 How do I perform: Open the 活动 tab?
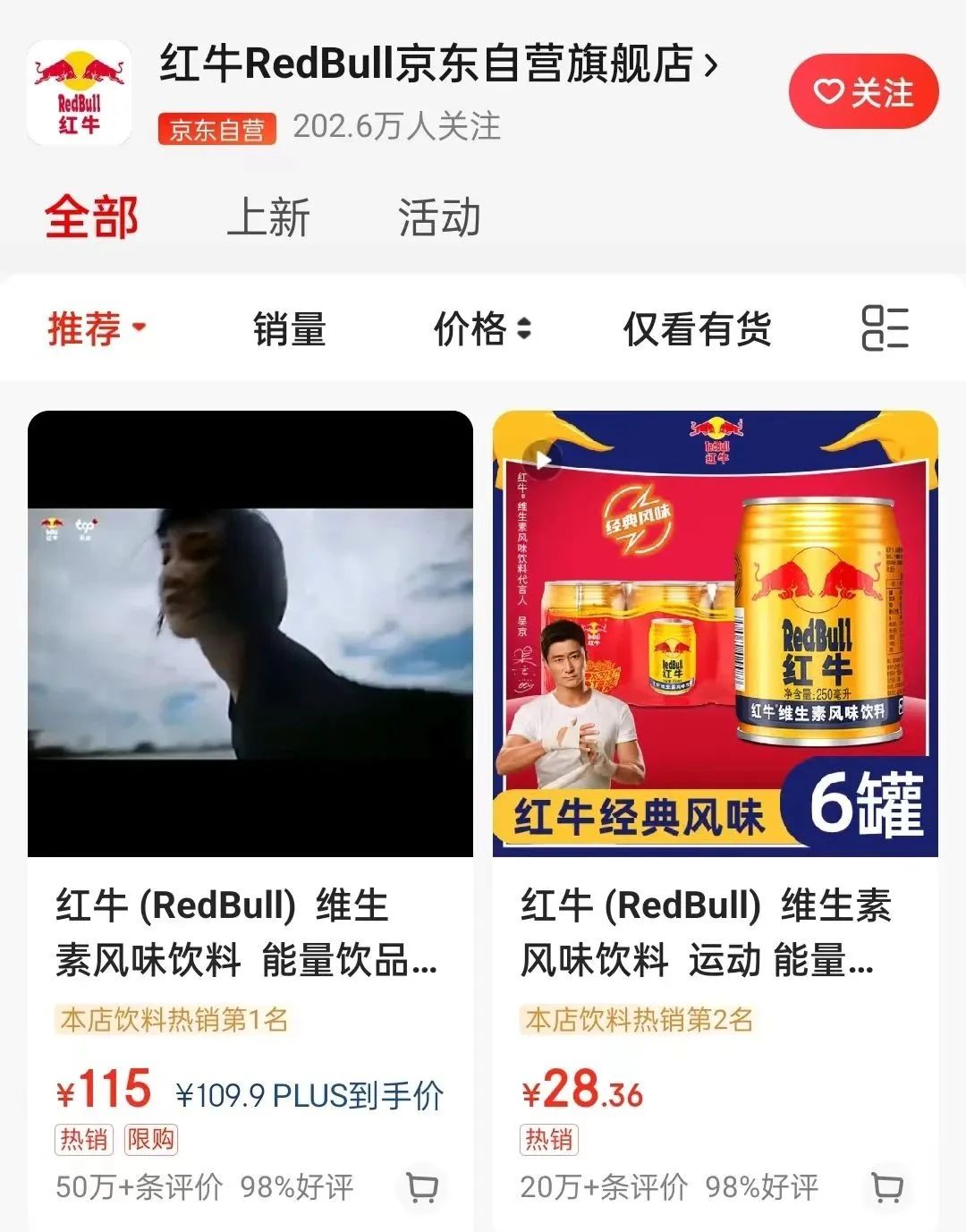[x=439, y=217]
